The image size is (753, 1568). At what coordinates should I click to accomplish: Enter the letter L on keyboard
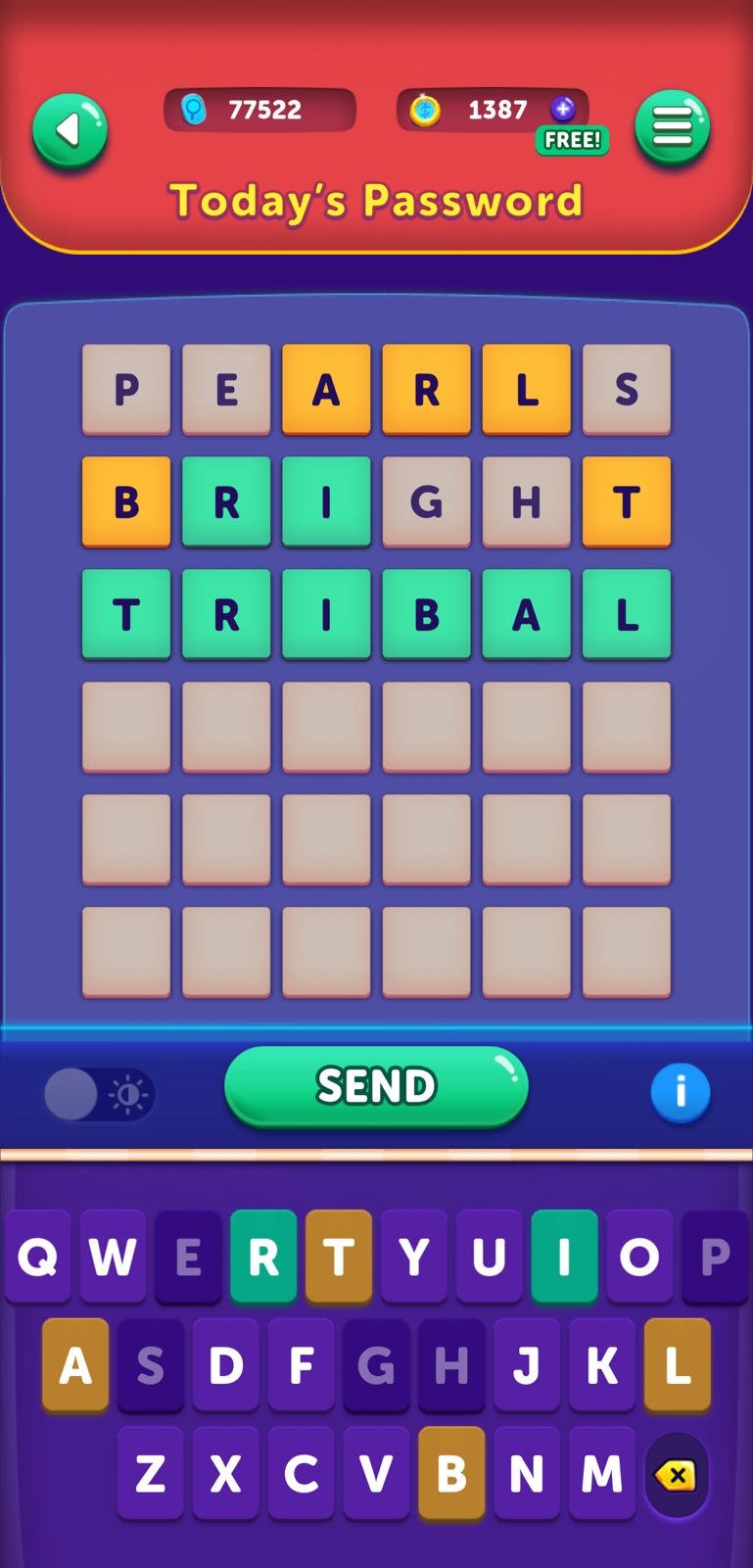click(678, 1364)
